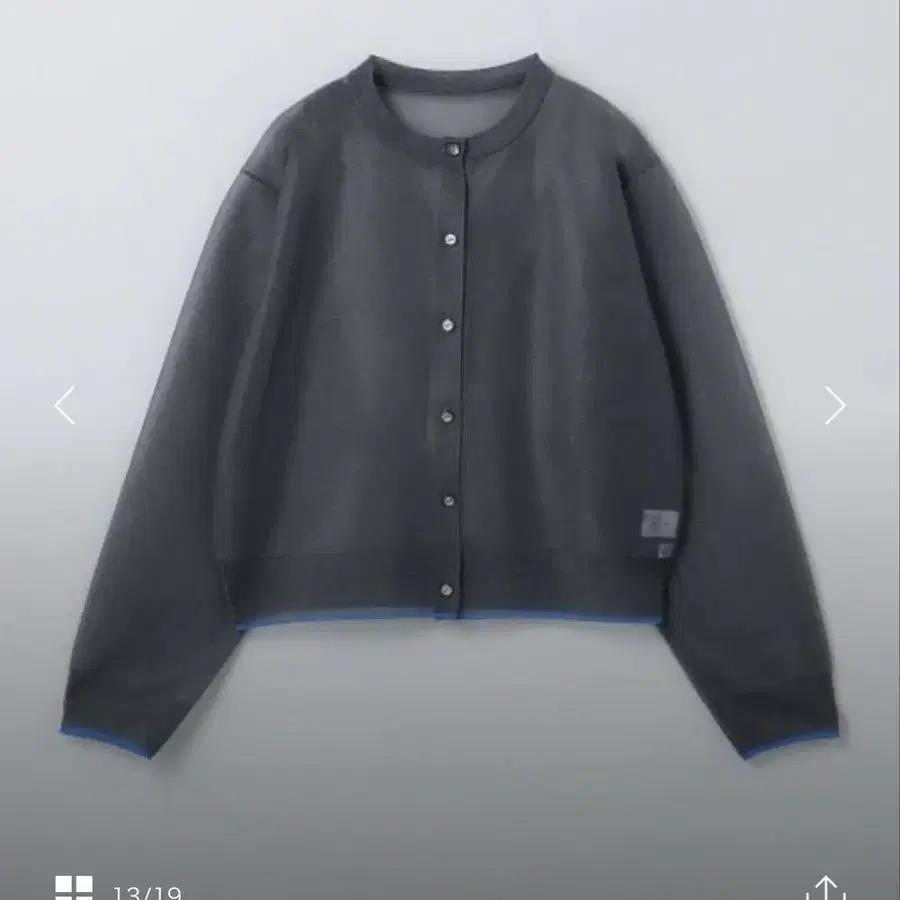
Task: Share this product image
Action: [x=825, y=887]
